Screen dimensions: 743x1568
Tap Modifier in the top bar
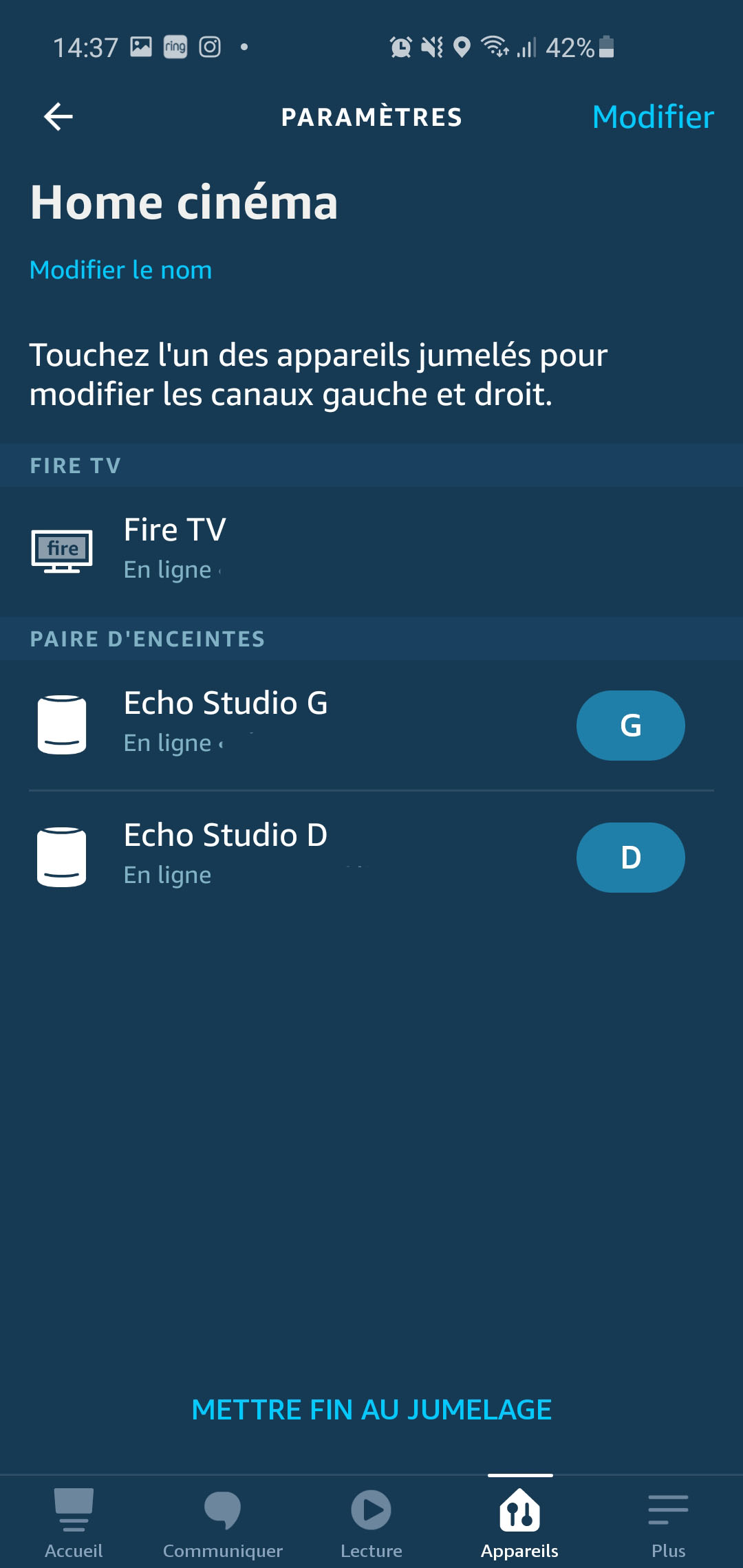[x=653, y=117]
